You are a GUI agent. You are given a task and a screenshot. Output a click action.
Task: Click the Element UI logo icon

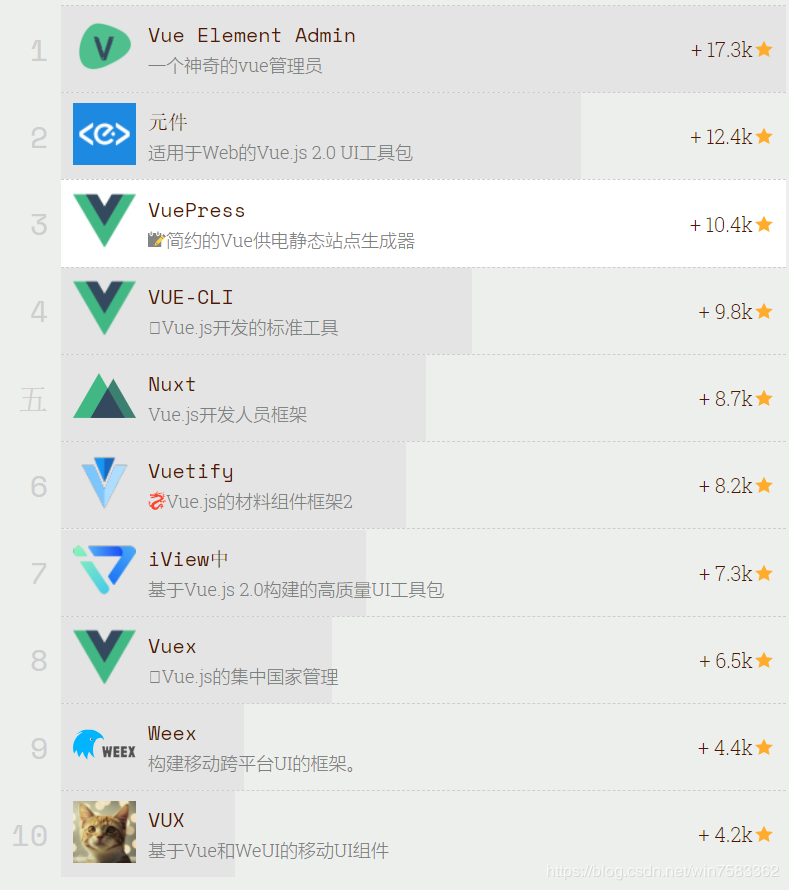point(104,134)
